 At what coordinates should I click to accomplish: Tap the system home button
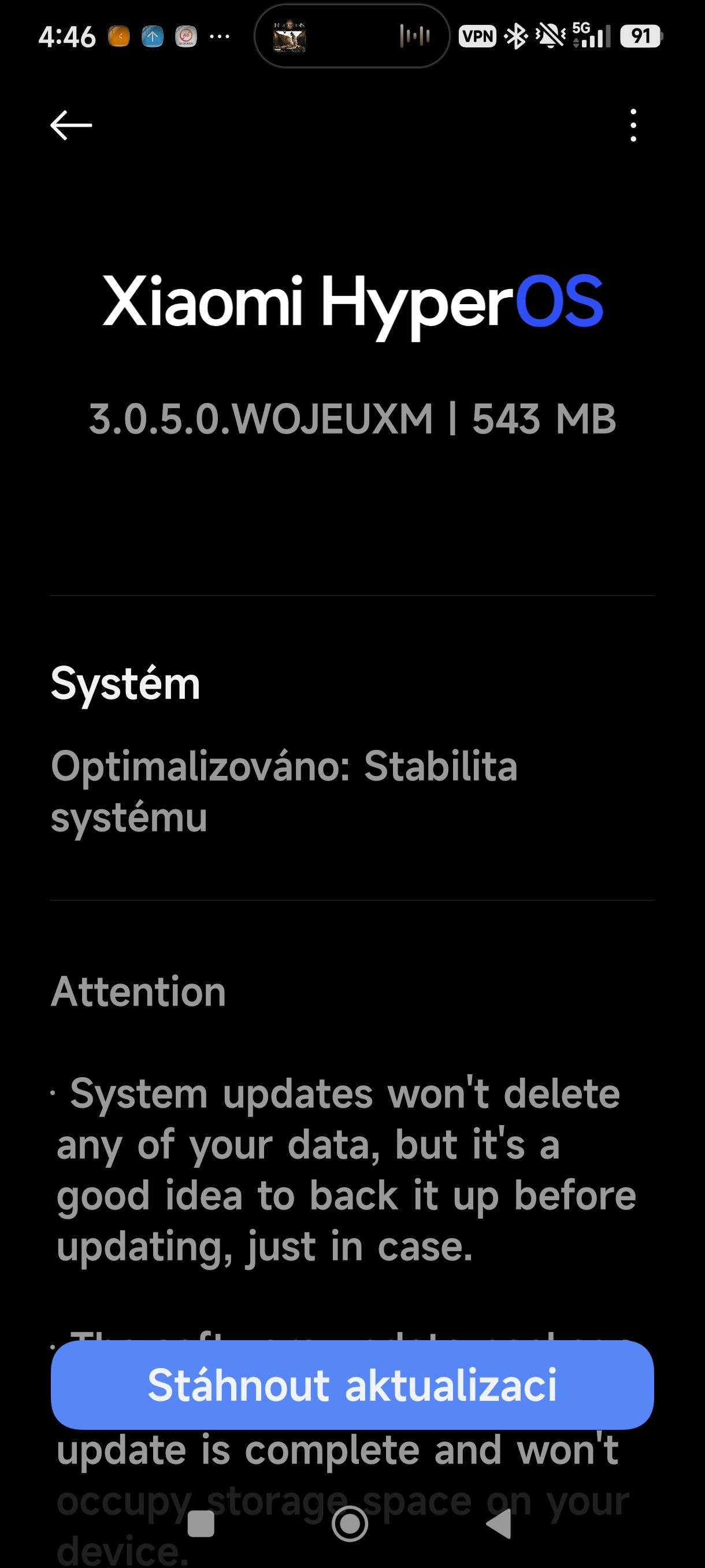[350, 1523]
